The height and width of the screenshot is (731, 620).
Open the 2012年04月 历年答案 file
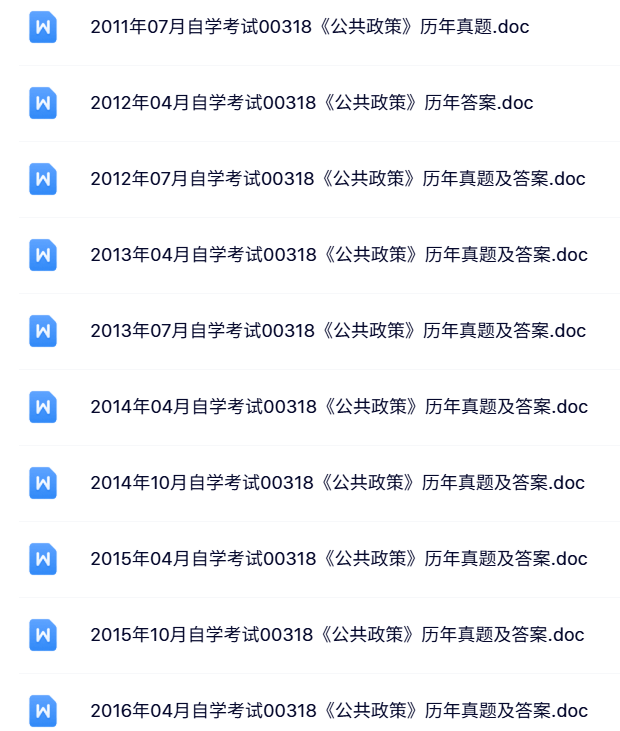(x=312, y=103)
